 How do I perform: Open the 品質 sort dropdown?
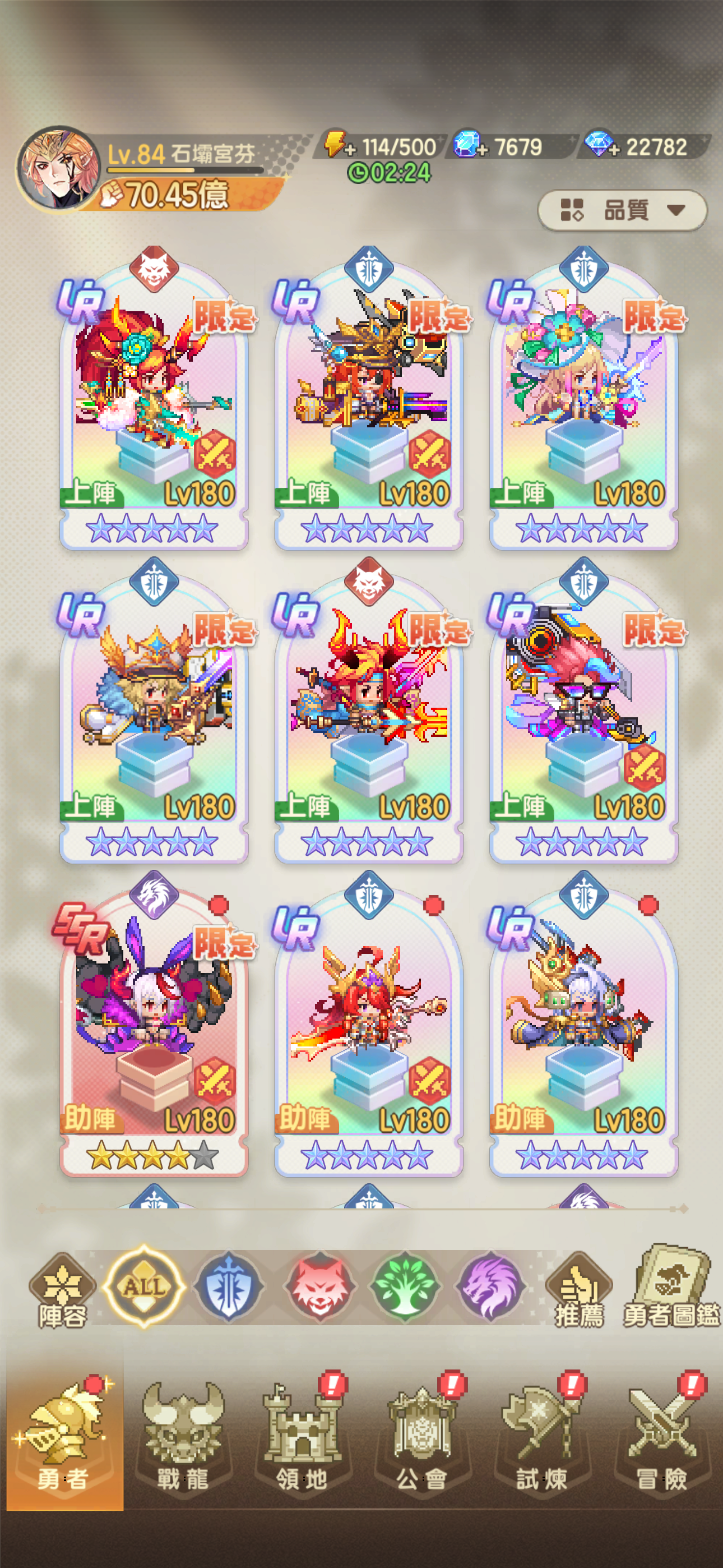tap(622, 210)
